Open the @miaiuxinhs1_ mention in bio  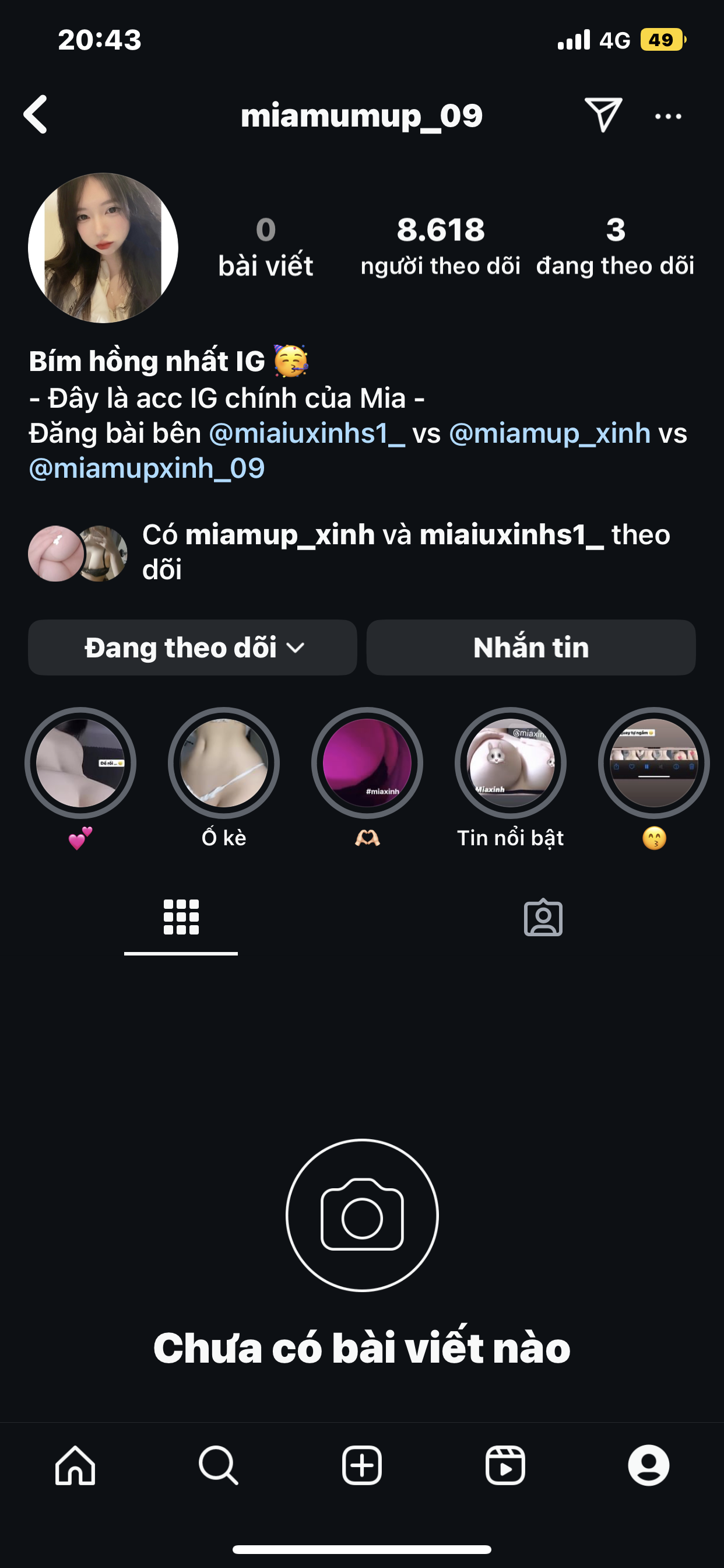(x=307, y=433)
